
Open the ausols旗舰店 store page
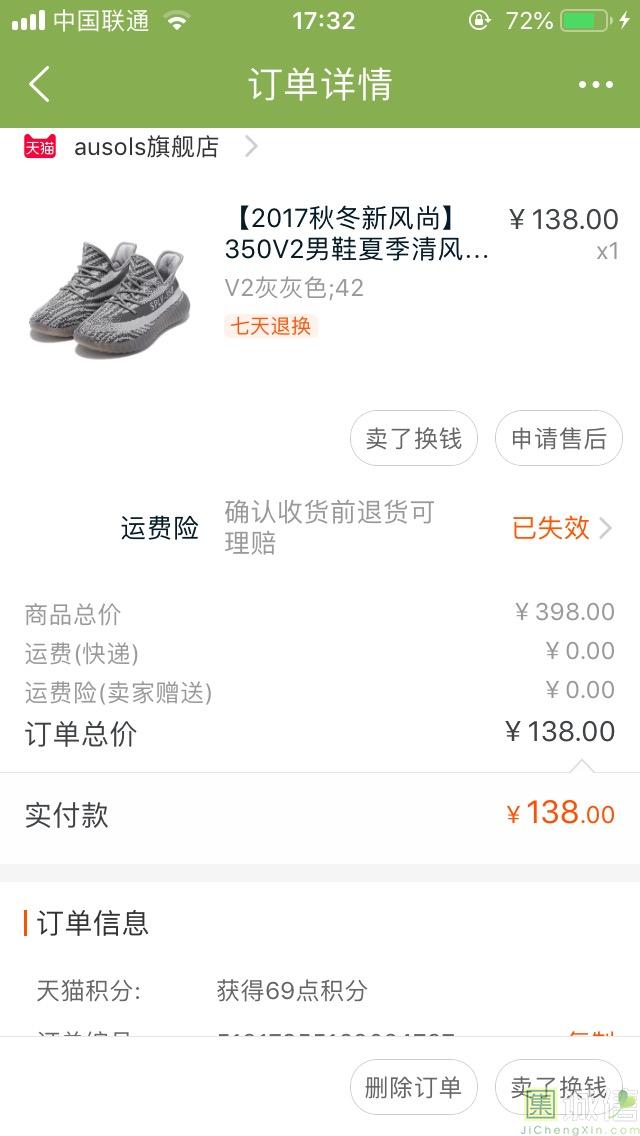pos(147,148)
